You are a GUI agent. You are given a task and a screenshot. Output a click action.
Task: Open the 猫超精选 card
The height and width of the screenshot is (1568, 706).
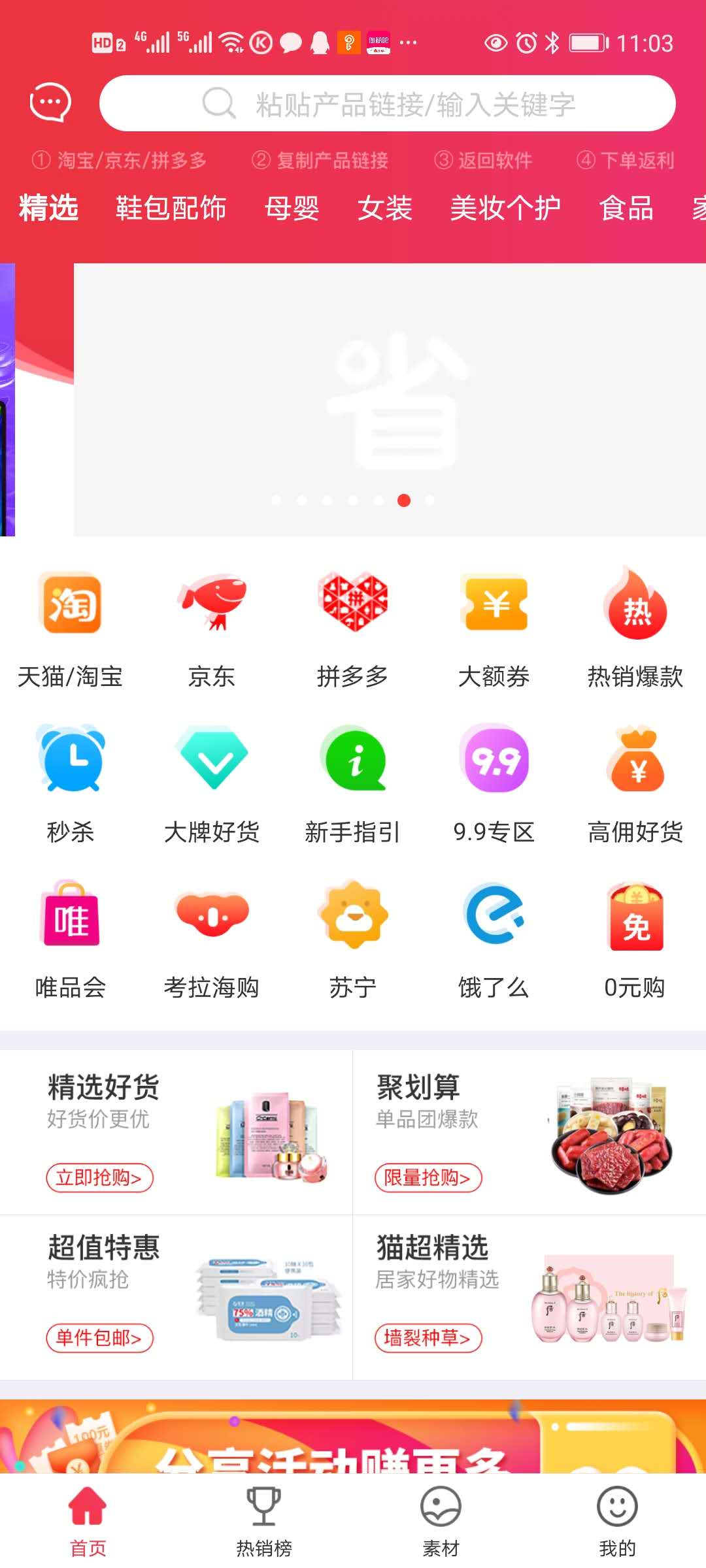[x=528, y=1297]
